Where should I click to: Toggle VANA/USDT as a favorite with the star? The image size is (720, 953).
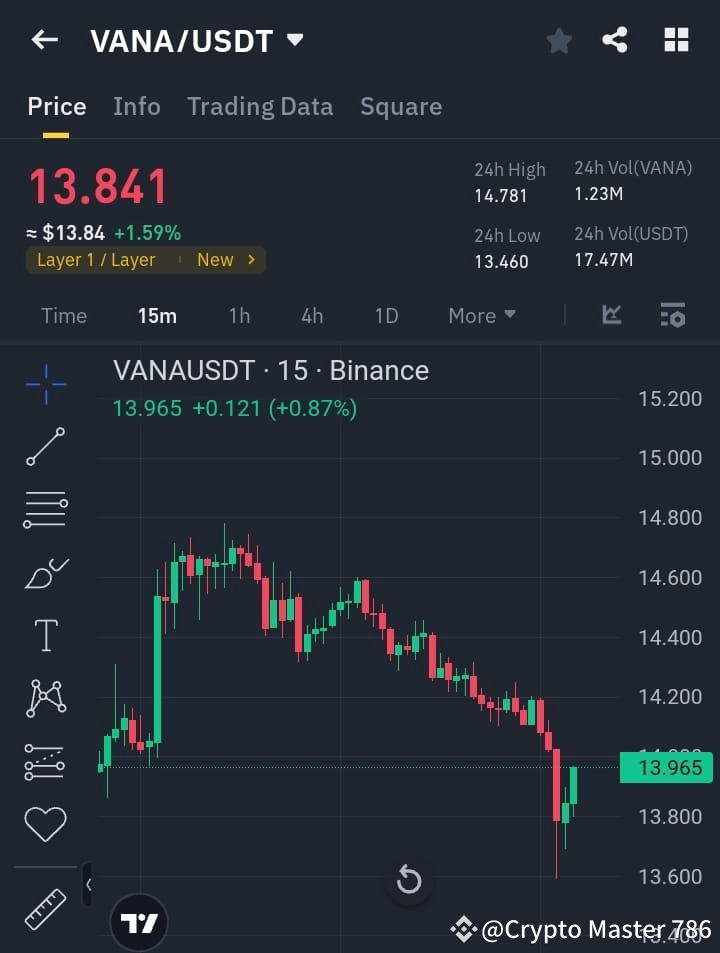[558, 40]
